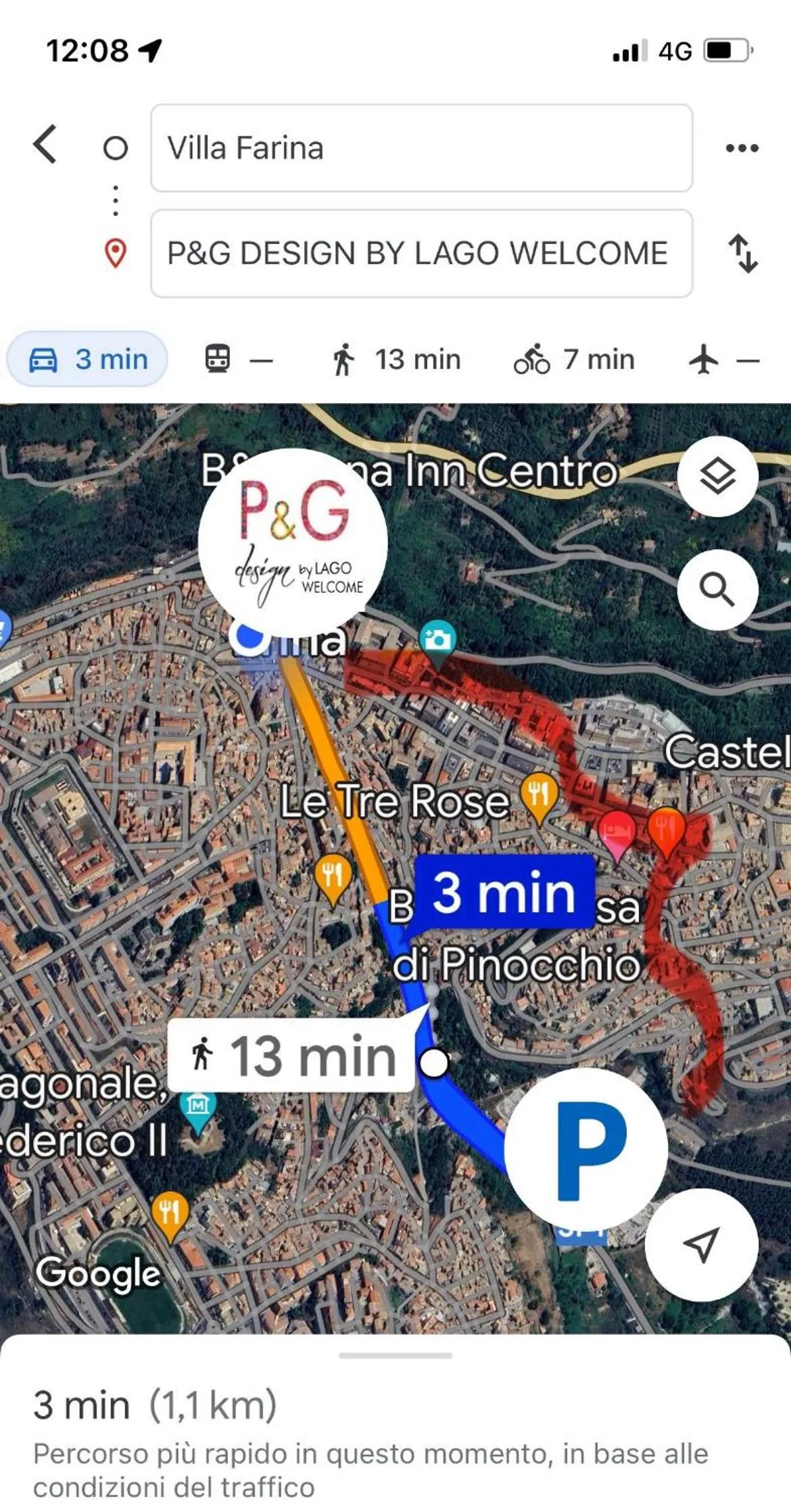
Task: Swap origin and destination with the arrows
Action: click(744, 254)
